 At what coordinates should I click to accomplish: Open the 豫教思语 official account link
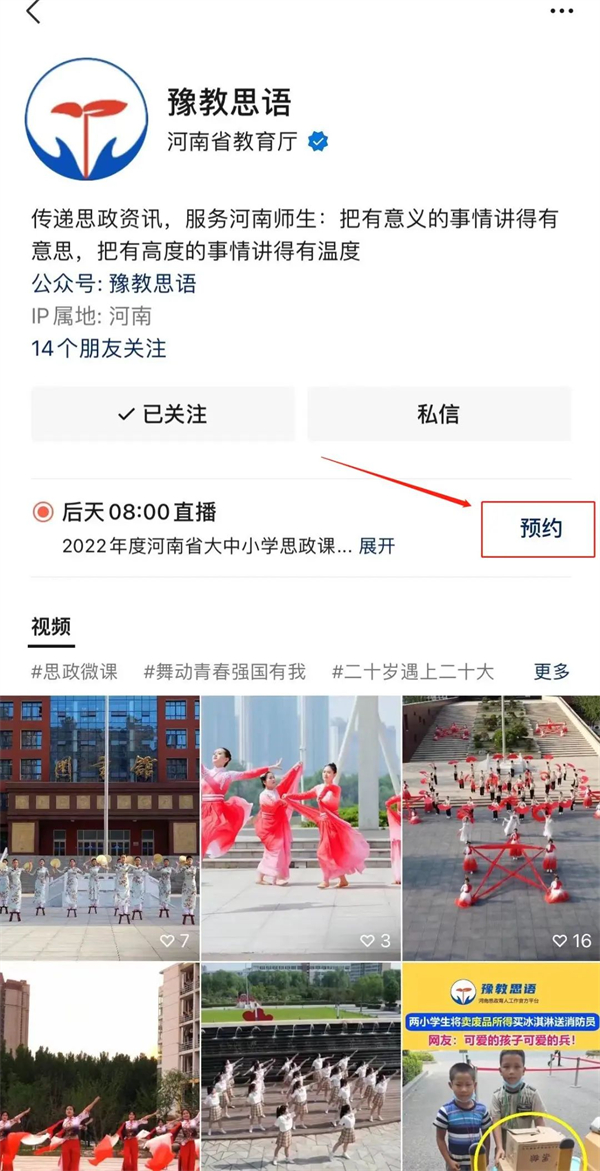pos(152,284)
